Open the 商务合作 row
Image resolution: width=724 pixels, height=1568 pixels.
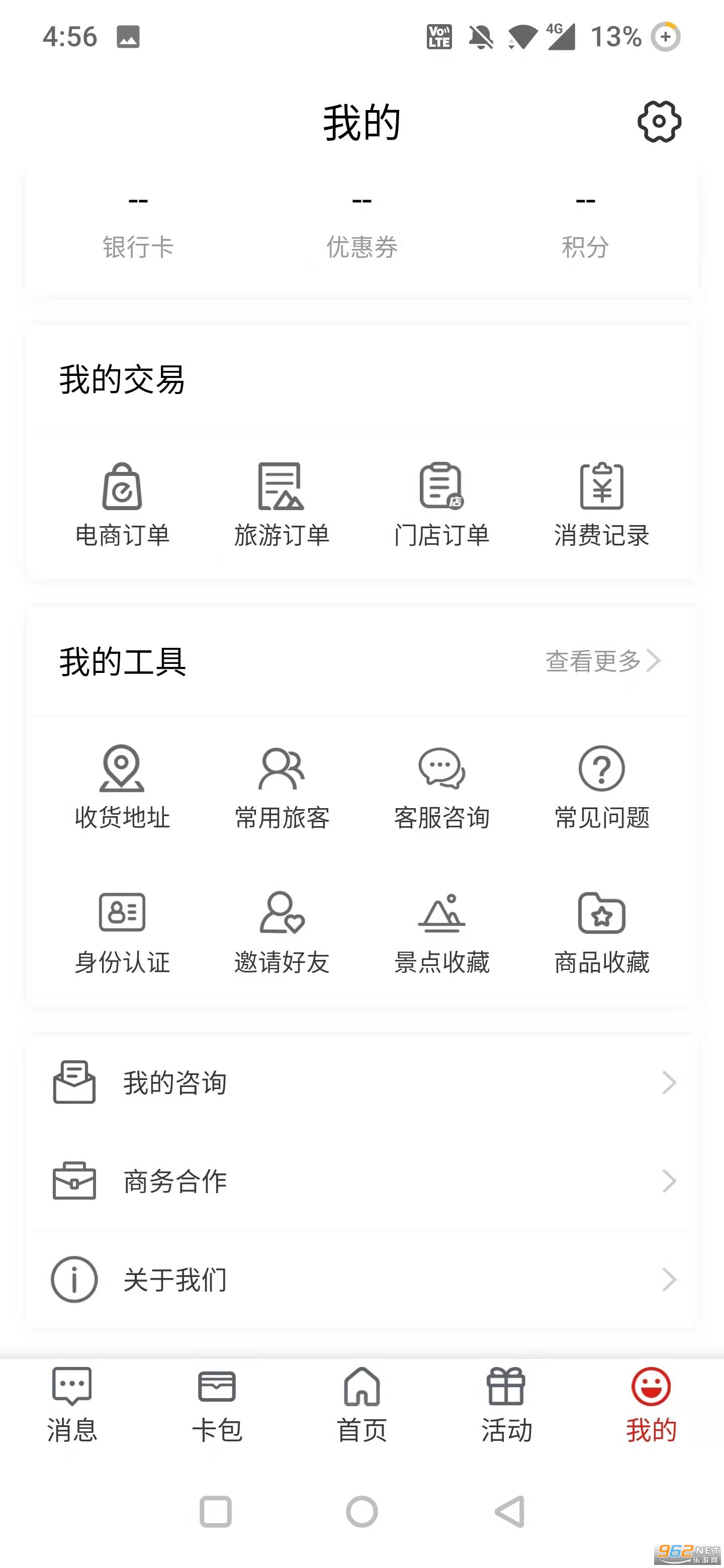point(361,1182)
